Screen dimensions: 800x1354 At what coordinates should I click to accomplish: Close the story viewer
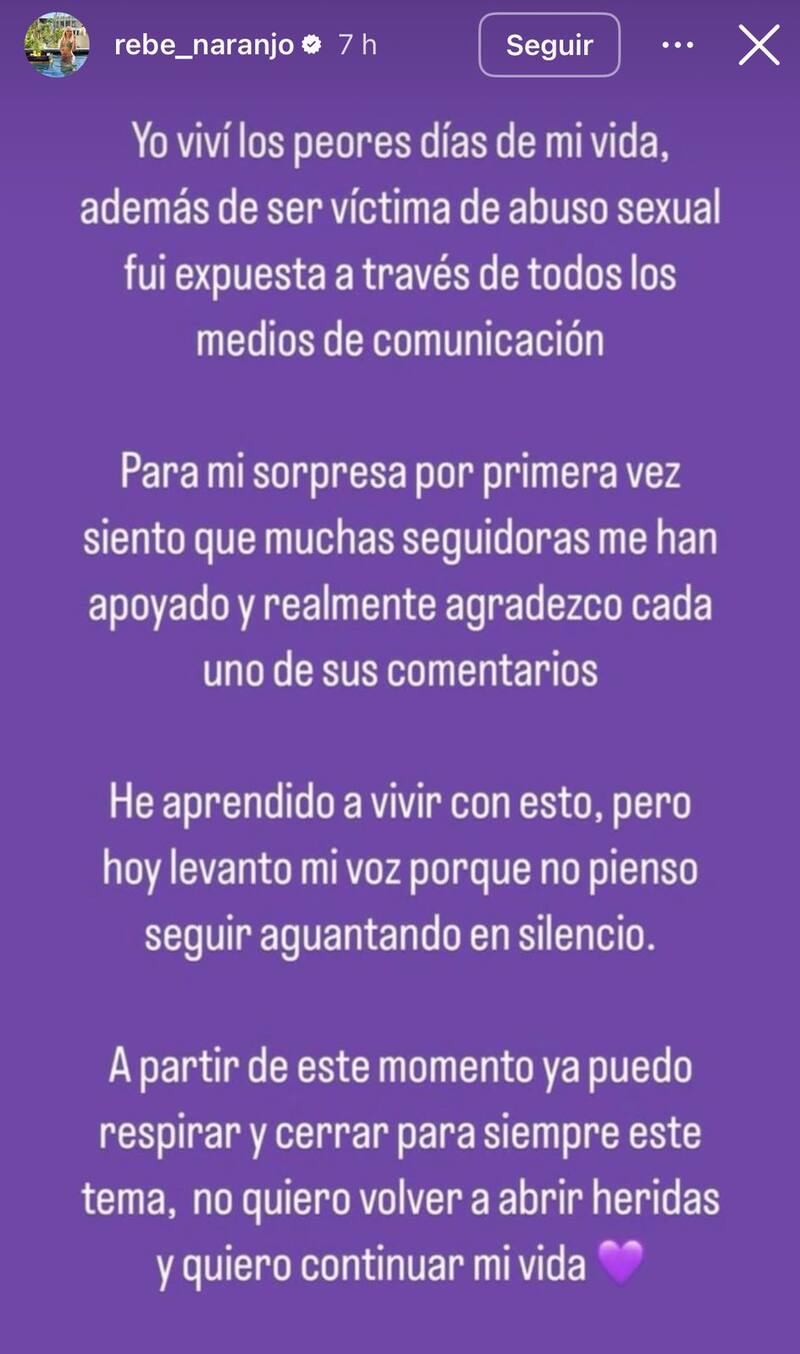(x=759, y=45)
